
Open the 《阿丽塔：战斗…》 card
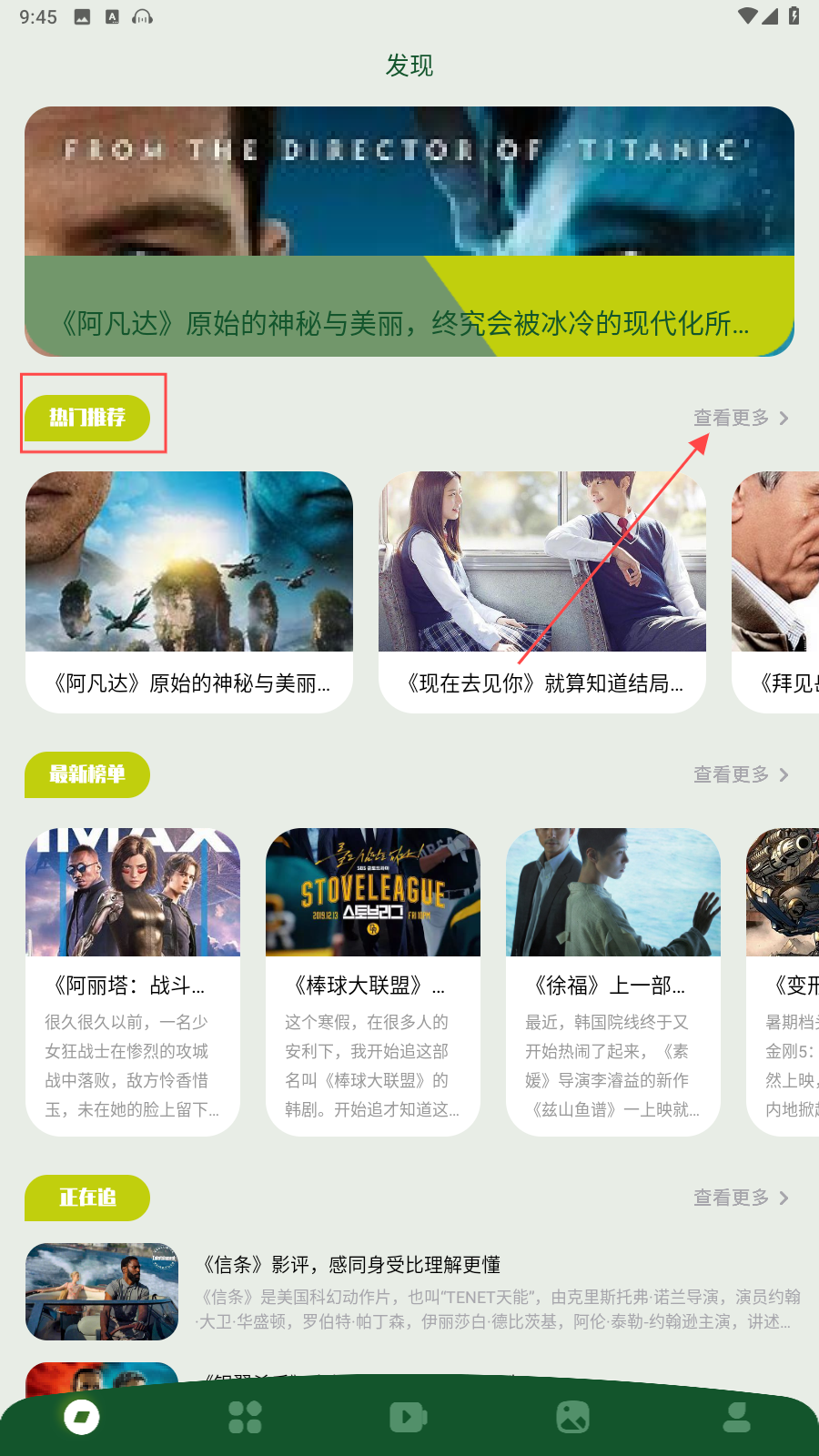133,981
